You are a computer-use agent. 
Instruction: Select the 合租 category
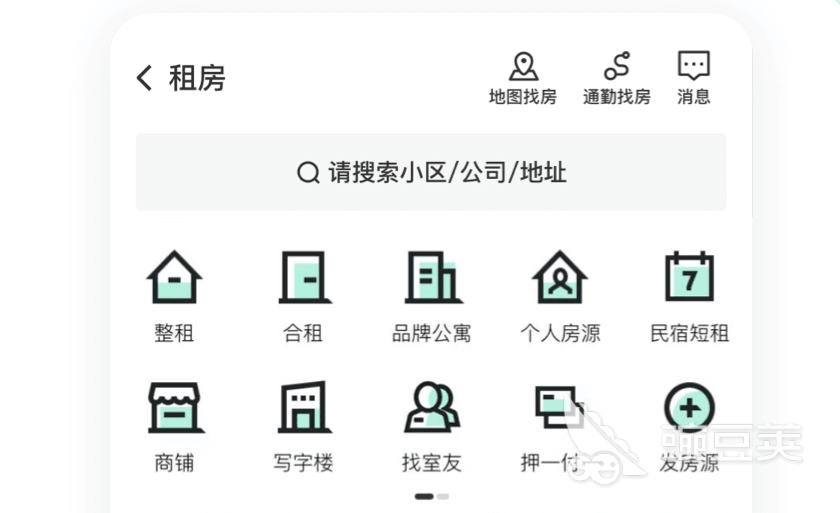point(303,295)
